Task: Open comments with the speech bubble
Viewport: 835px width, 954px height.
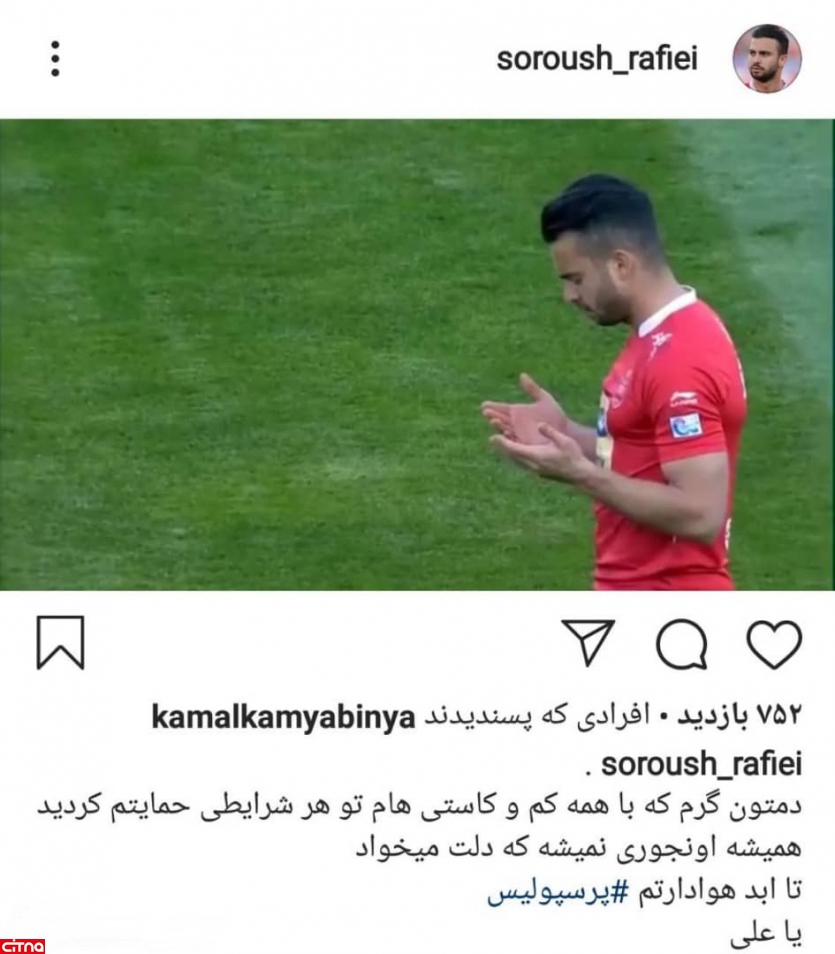Action: point(682,644)
